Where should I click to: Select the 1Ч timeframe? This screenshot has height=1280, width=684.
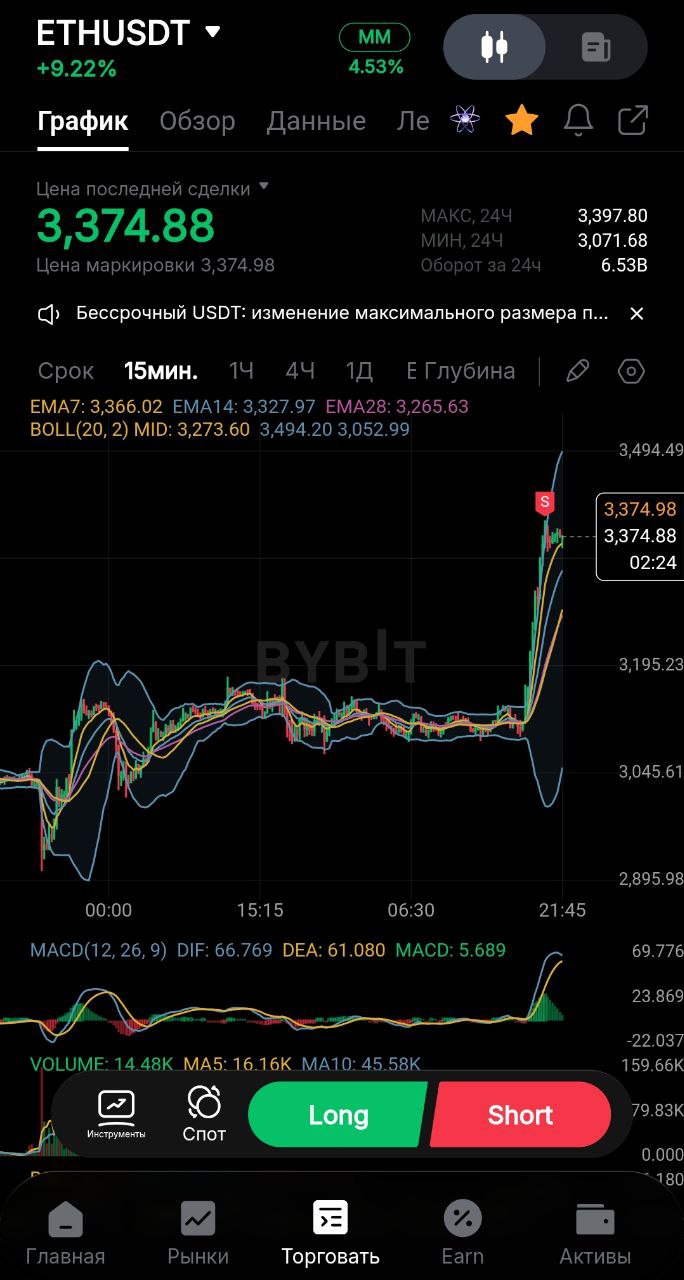coord(241,371)
